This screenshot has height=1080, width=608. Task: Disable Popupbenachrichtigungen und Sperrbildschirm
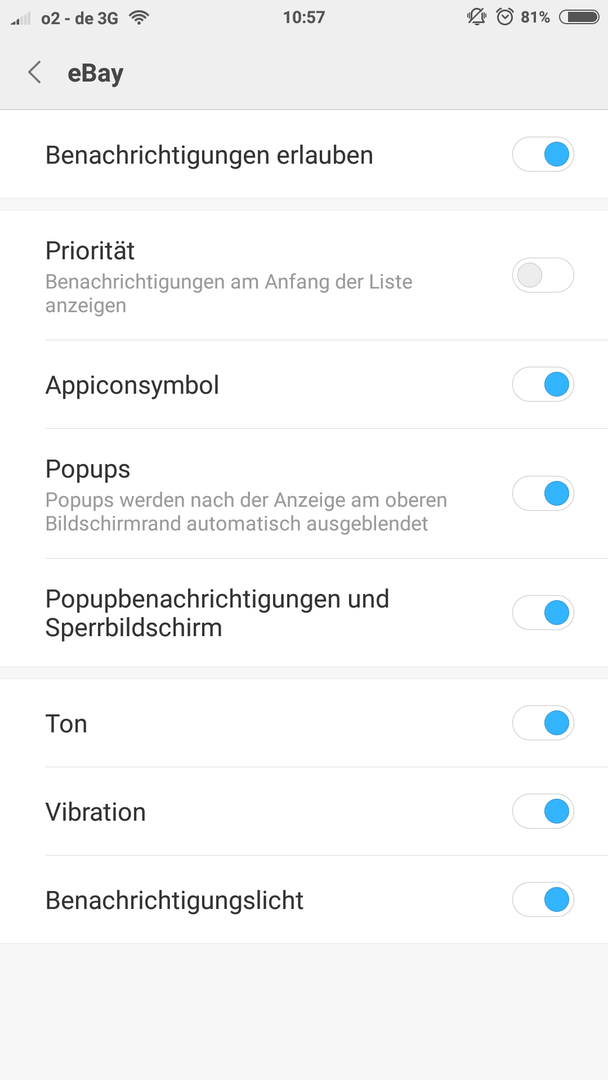(543, 612)
